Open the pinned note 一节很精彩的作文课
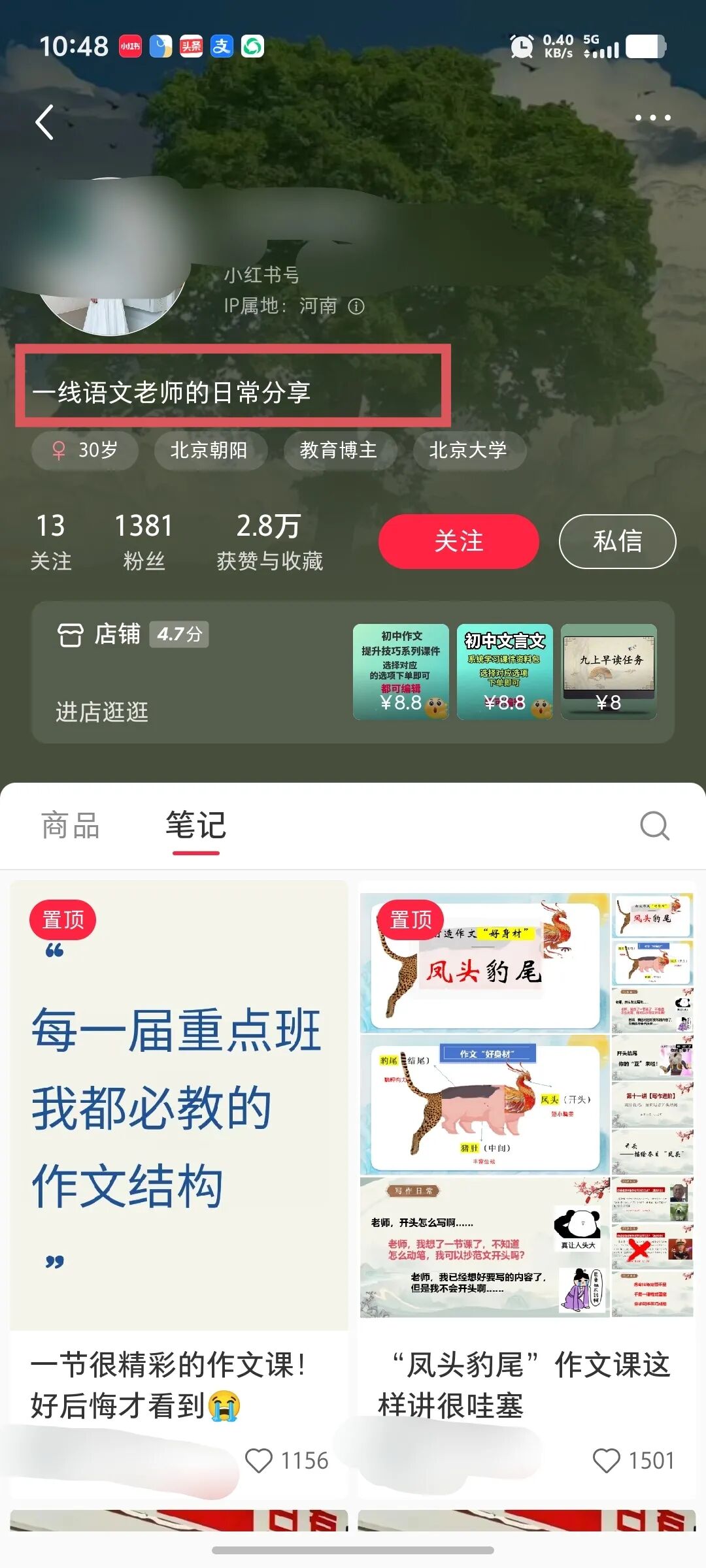706x1568 pixels. click(x=178, y=1111)
